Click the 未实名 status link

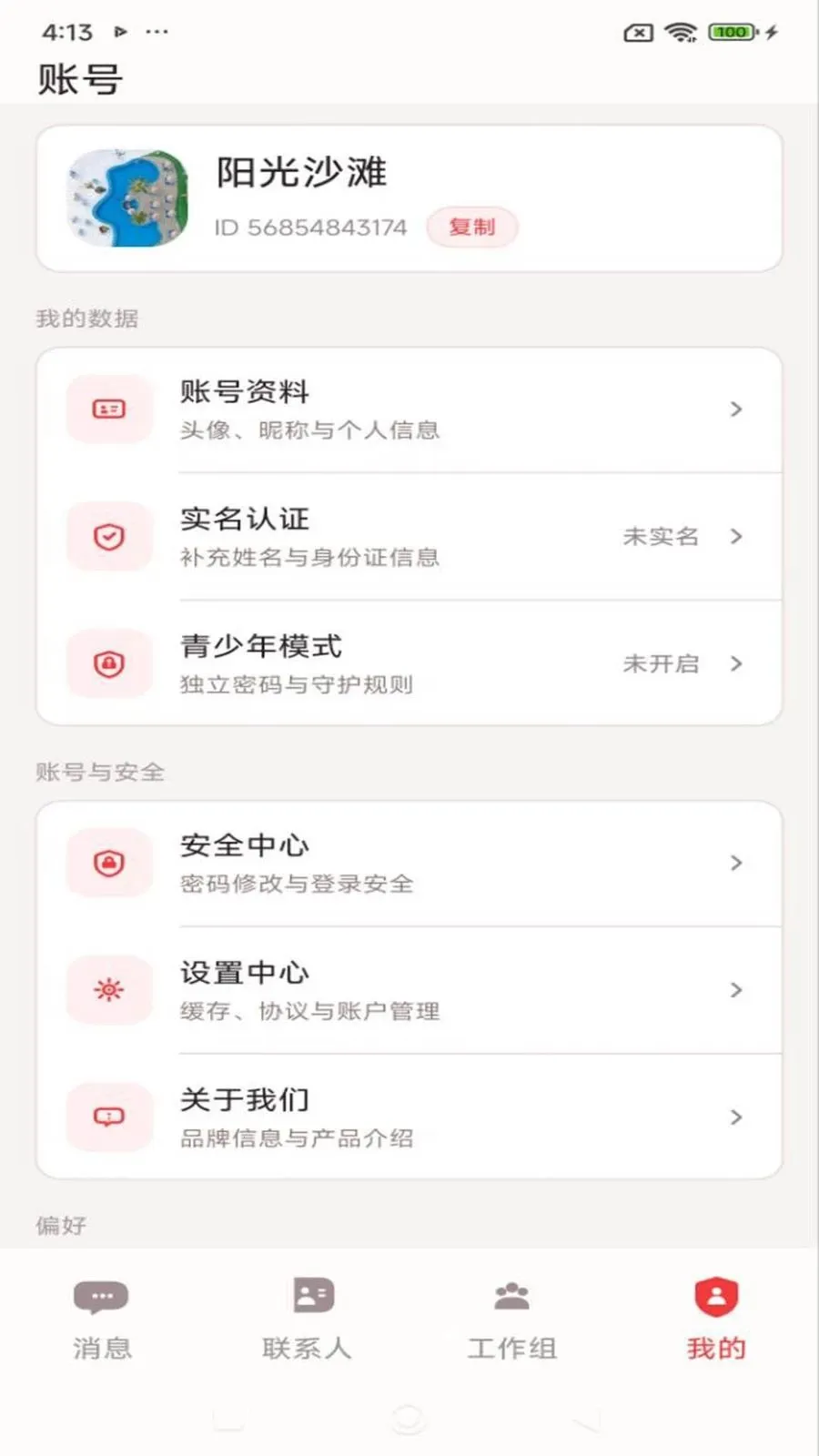(x=660, y=537)
